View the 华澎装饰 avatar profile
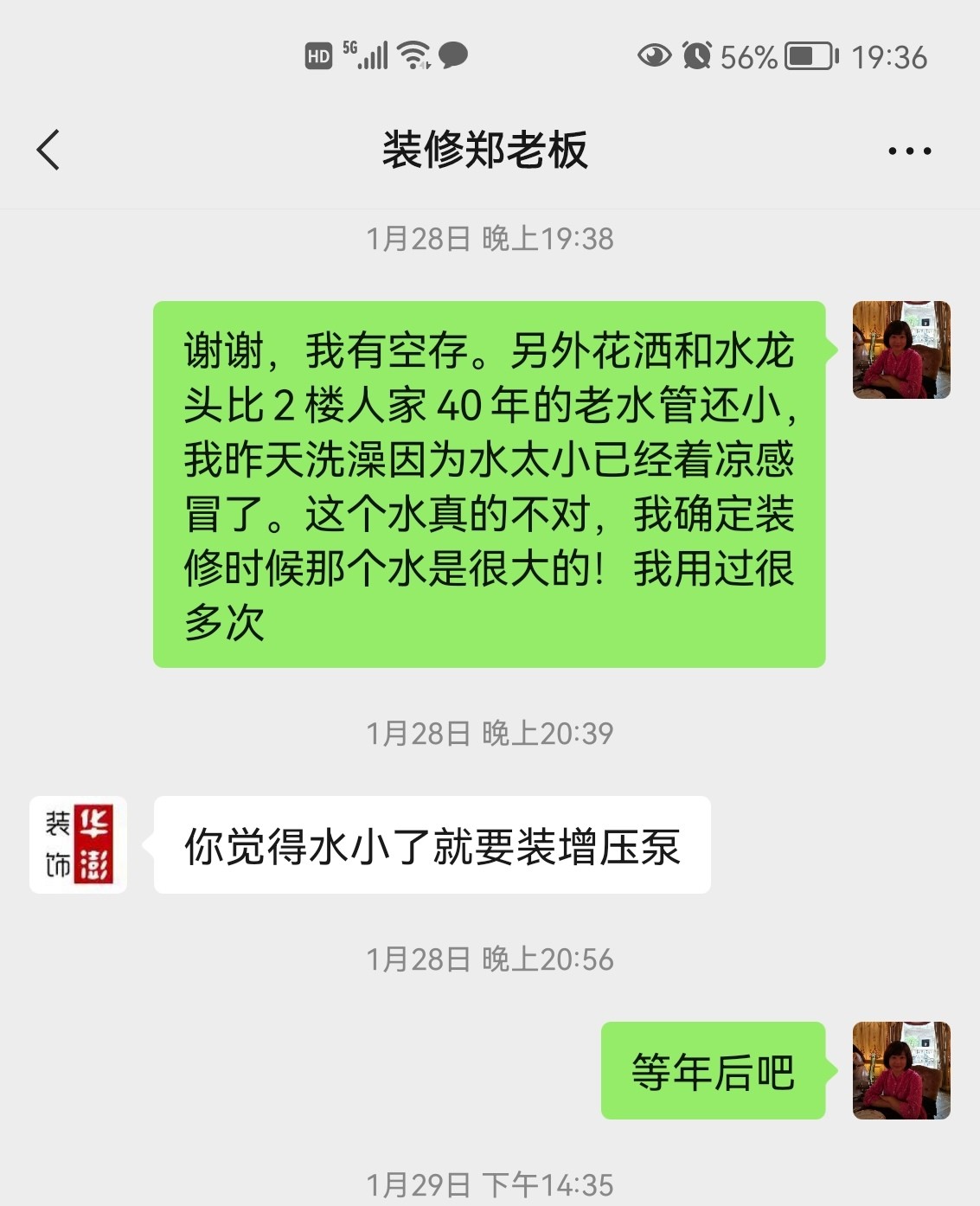The image size is (980, 1206). [78, 844]
